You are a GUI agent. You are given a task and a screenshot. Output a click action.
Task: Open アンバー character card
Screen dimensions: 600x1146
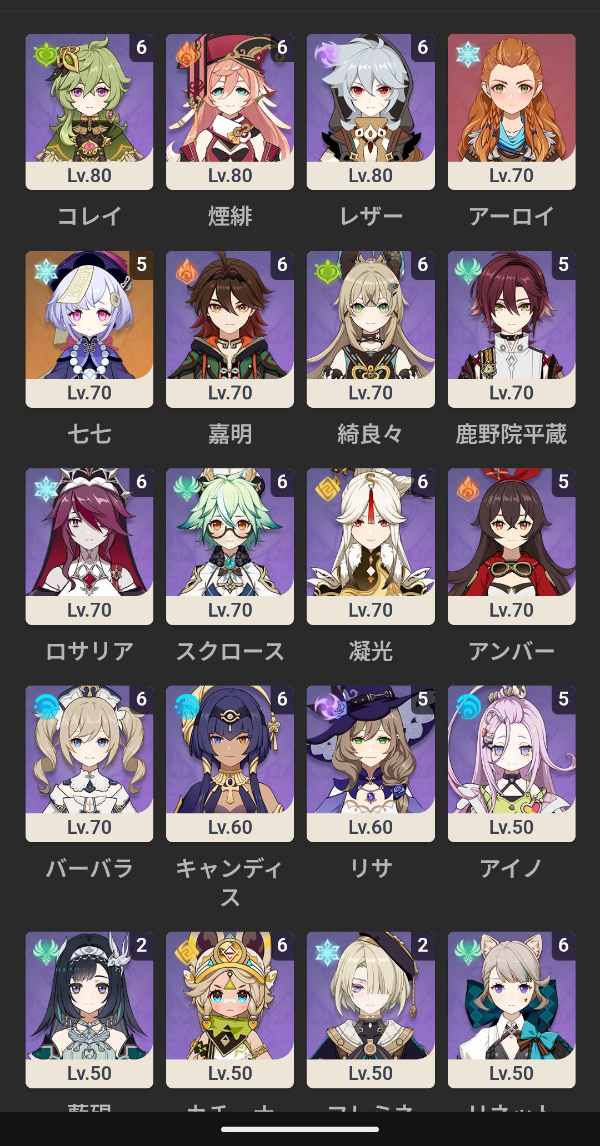pos(512,546)
